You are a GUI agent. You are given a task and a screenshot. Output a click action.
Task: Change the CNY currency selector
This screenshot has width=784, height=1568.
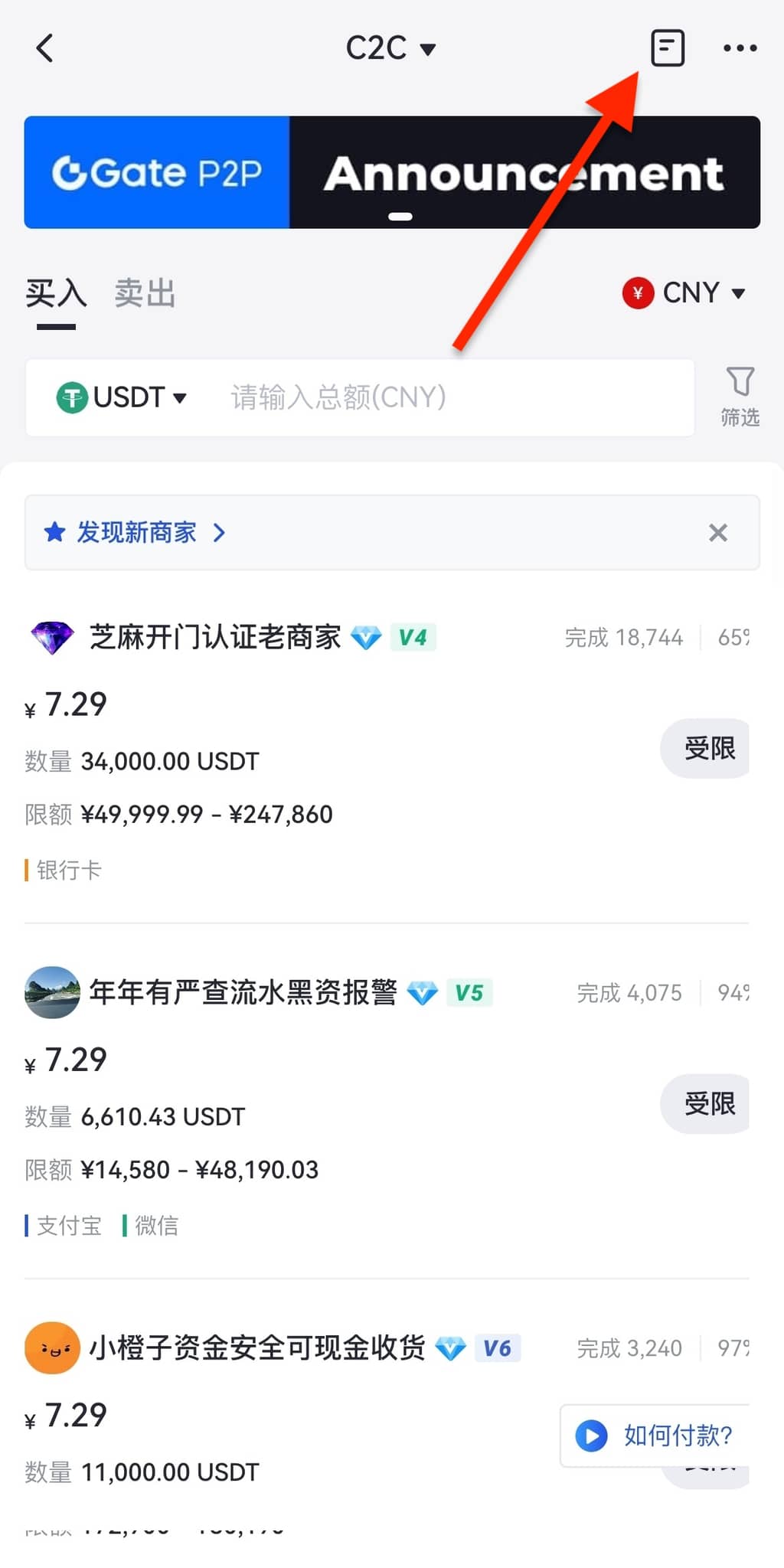click(684, 293)
